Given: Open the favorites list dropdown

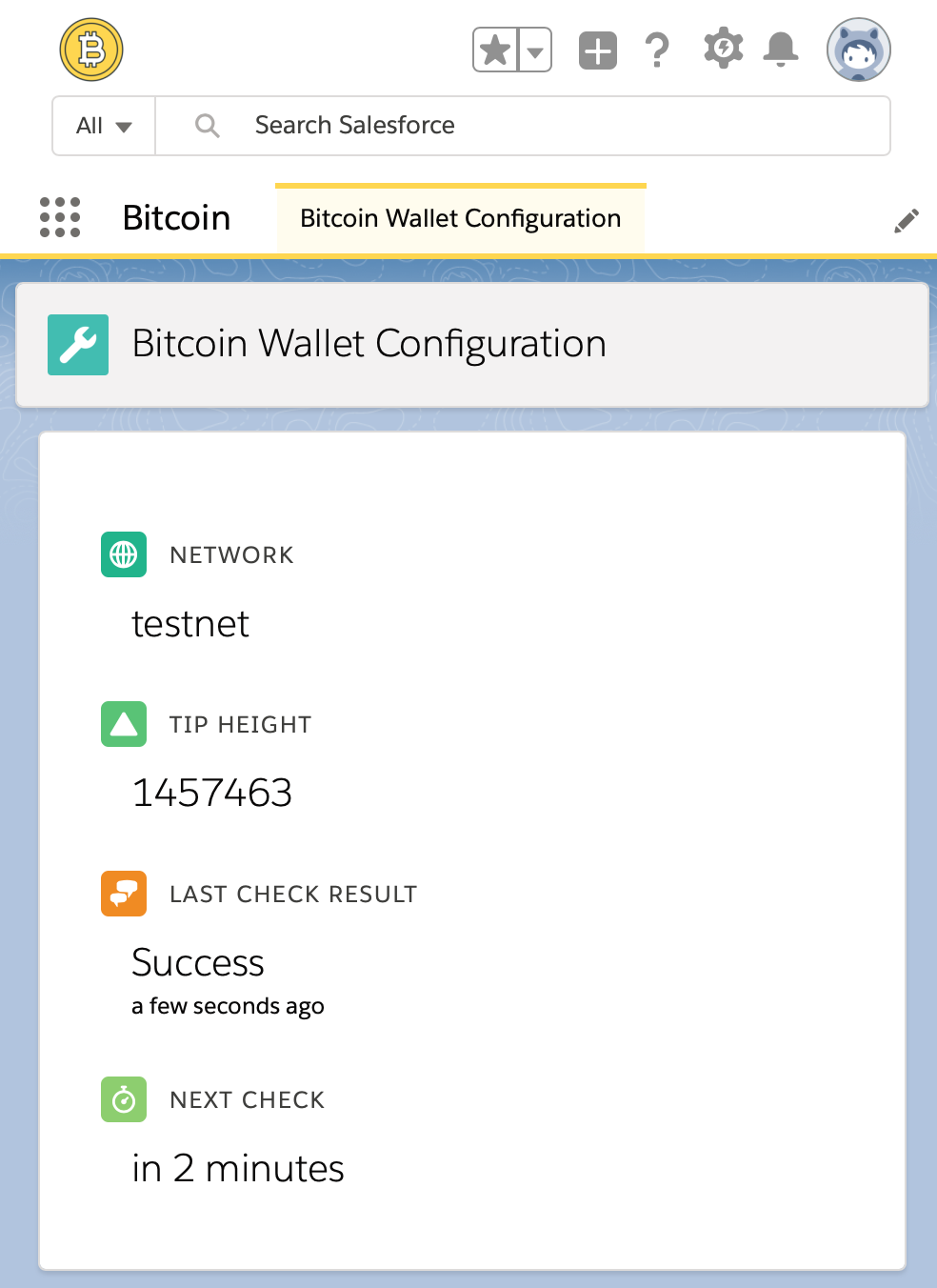Looking at the screenshot, I should (x=536, y=50).
